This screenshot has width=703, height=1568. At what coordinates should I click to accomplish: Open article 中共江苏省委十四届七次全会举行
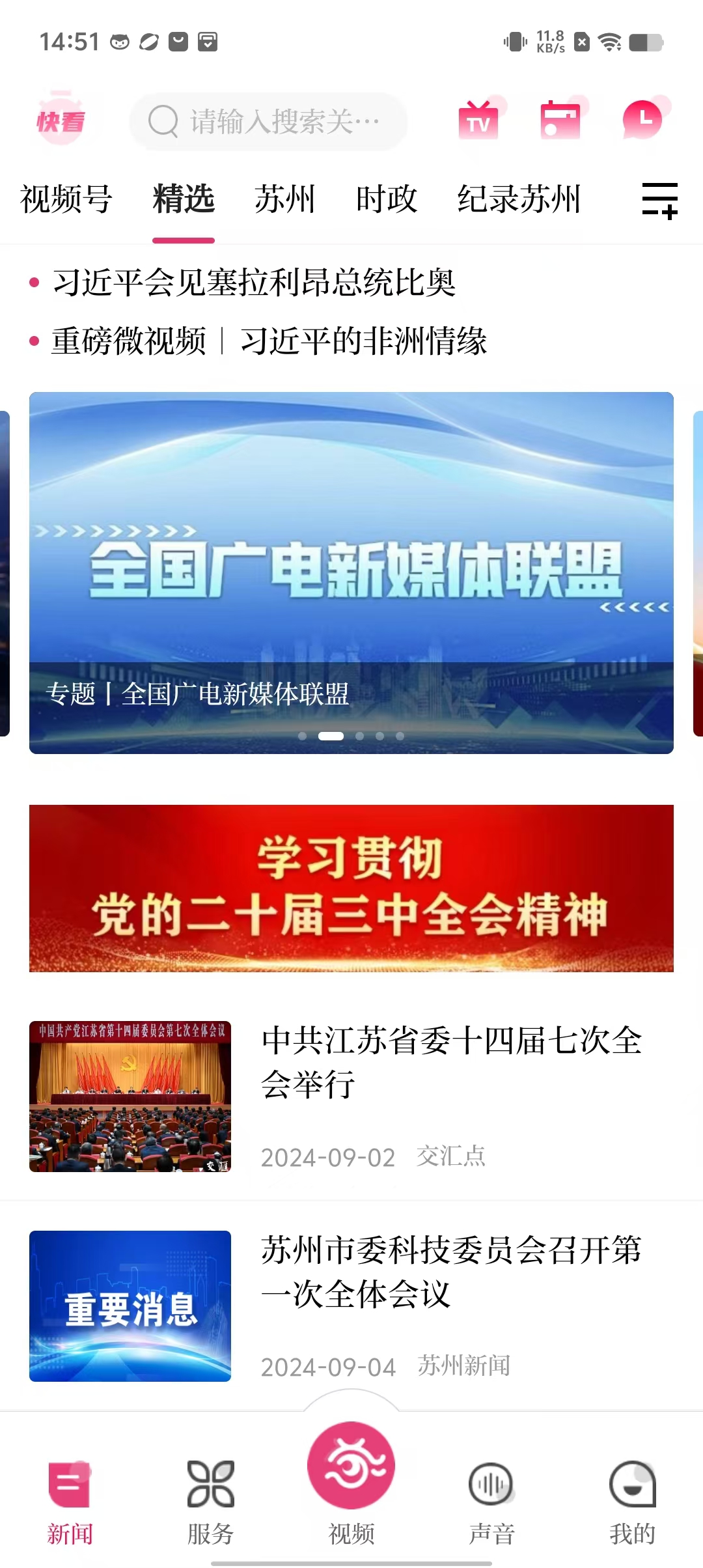tap(450, 1061)
